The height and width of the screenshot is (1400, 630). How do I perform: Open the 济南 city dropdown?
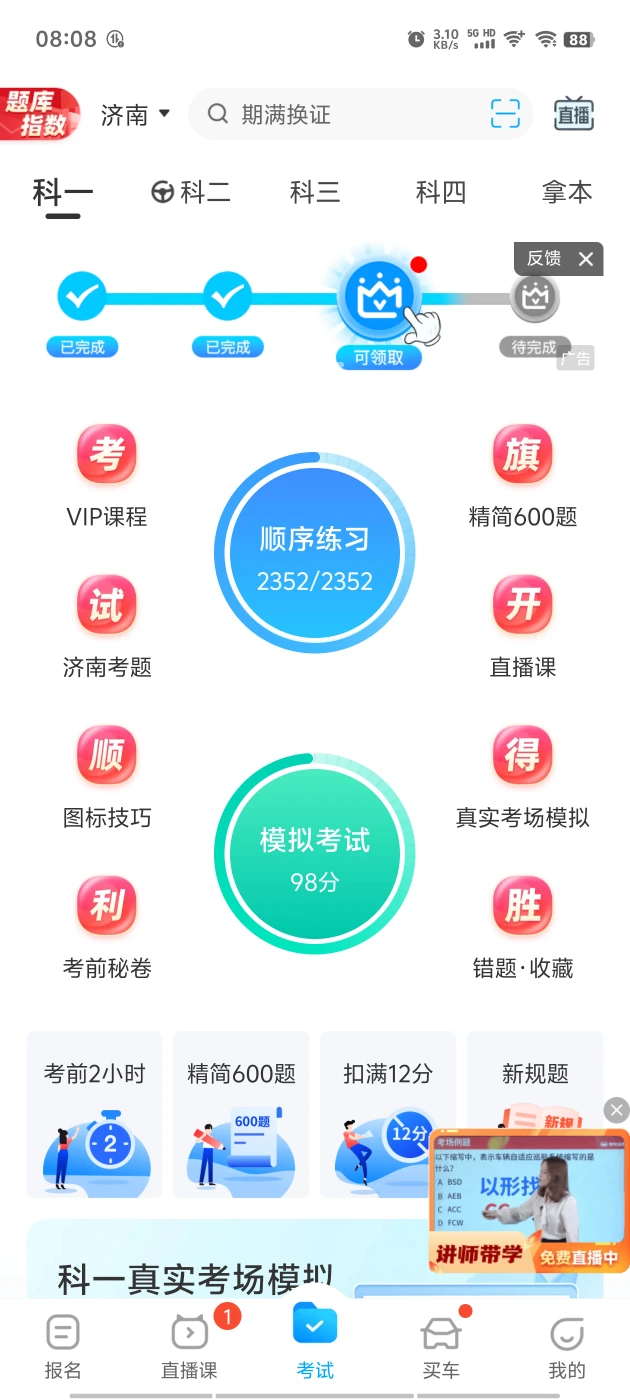click(x=135, y=115)
